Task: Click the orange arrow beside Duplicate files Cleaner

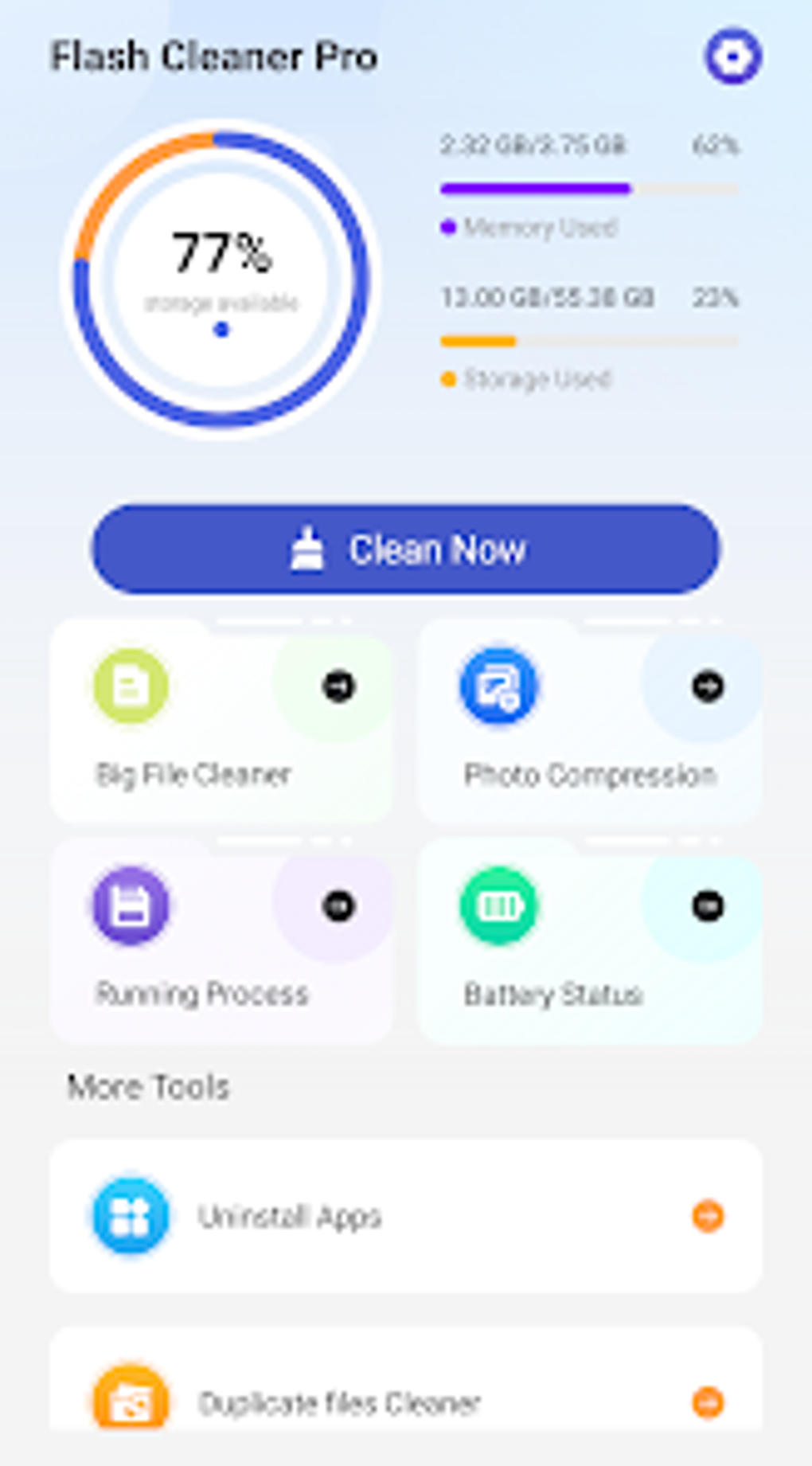Action: (x=707, y=1401)
